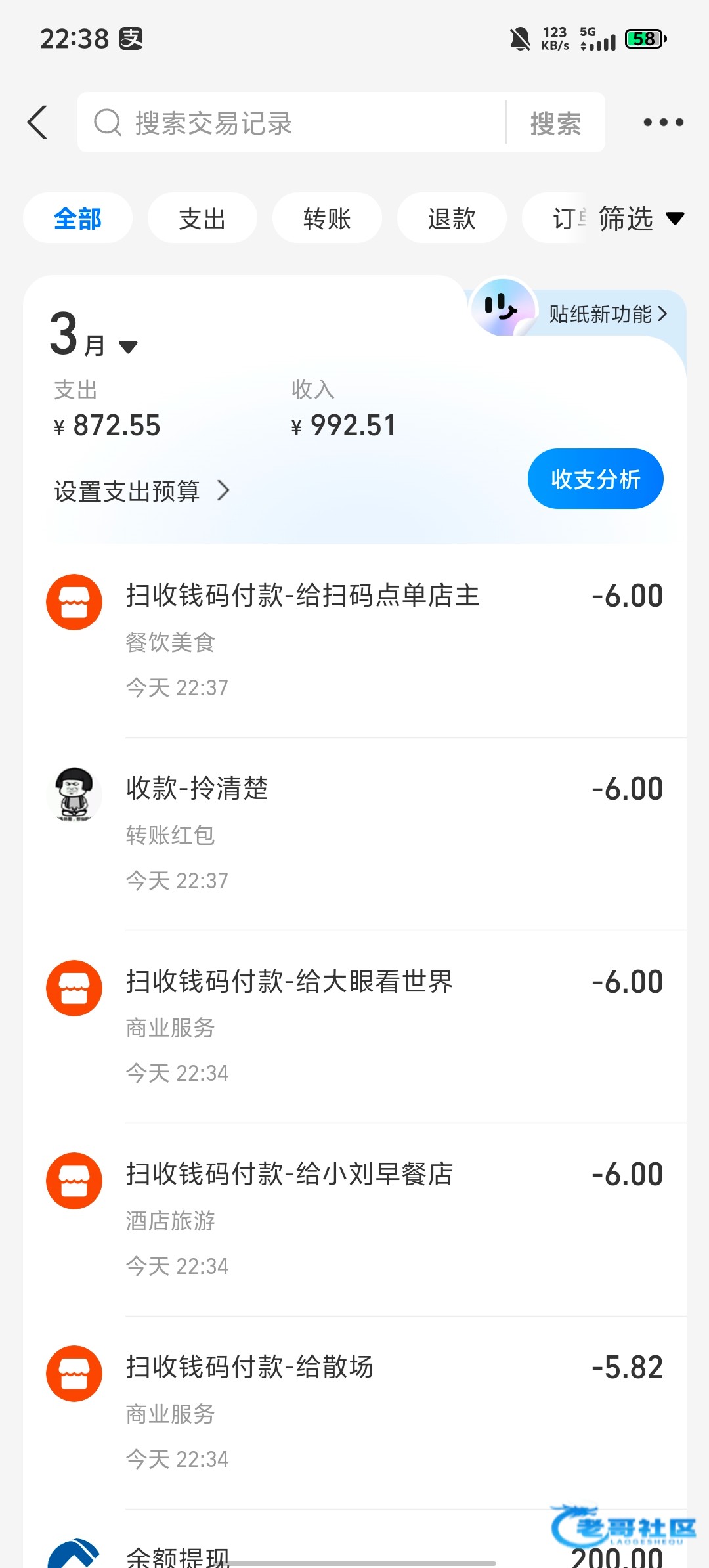
Task: Expand the 筛选 filter dropdown
Action: click(x=640, y=218)
